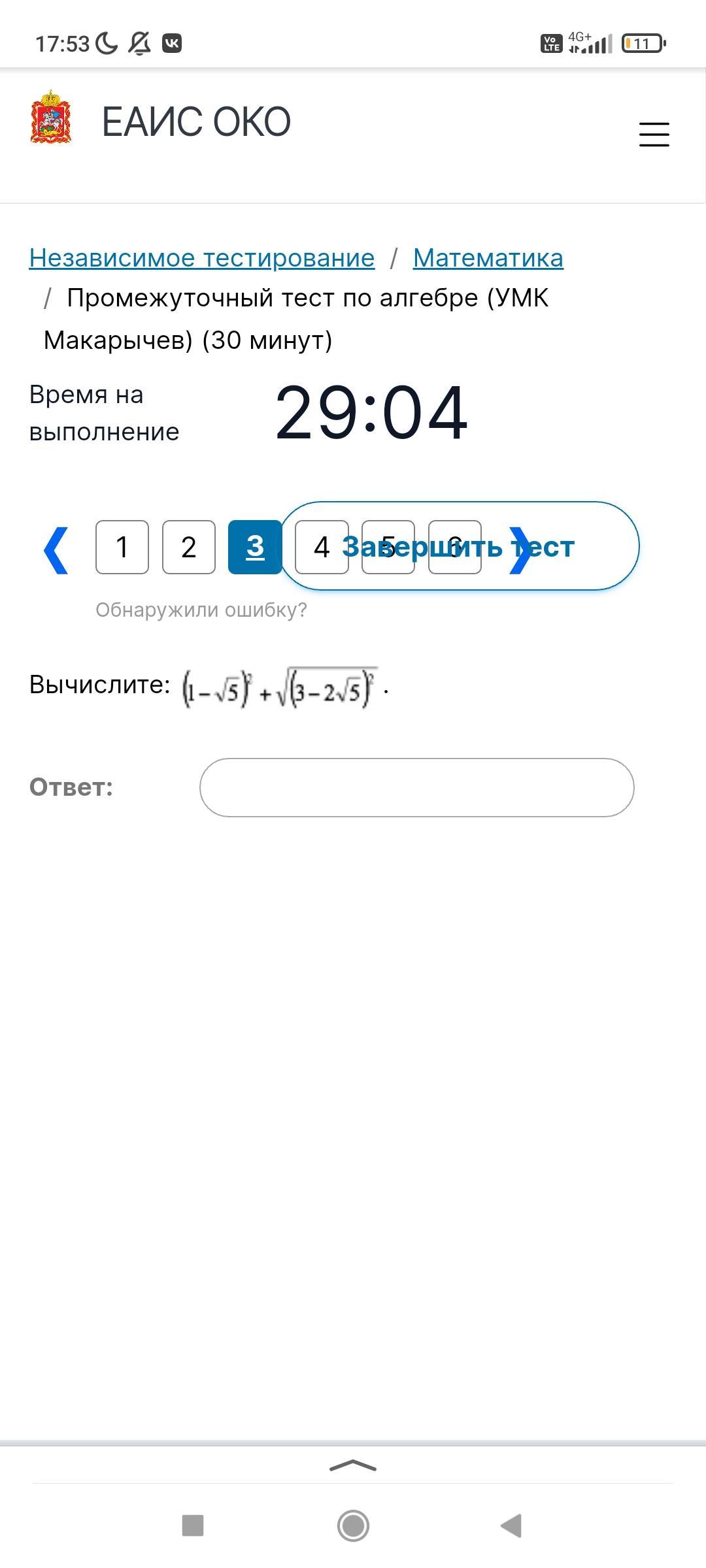
Task: Go to the Математика breadcrumb link
Action: [488, 258]
